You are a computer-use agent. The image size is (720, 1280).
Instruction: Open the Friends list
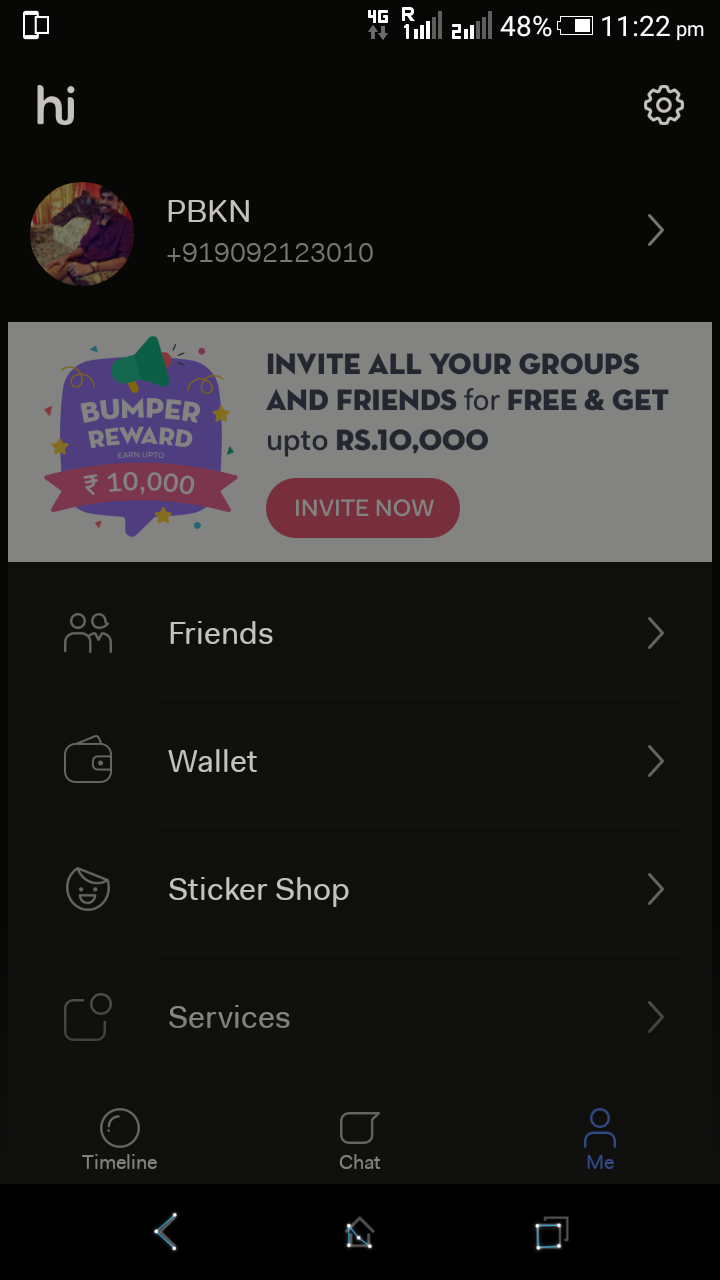(x=360, y=633)
